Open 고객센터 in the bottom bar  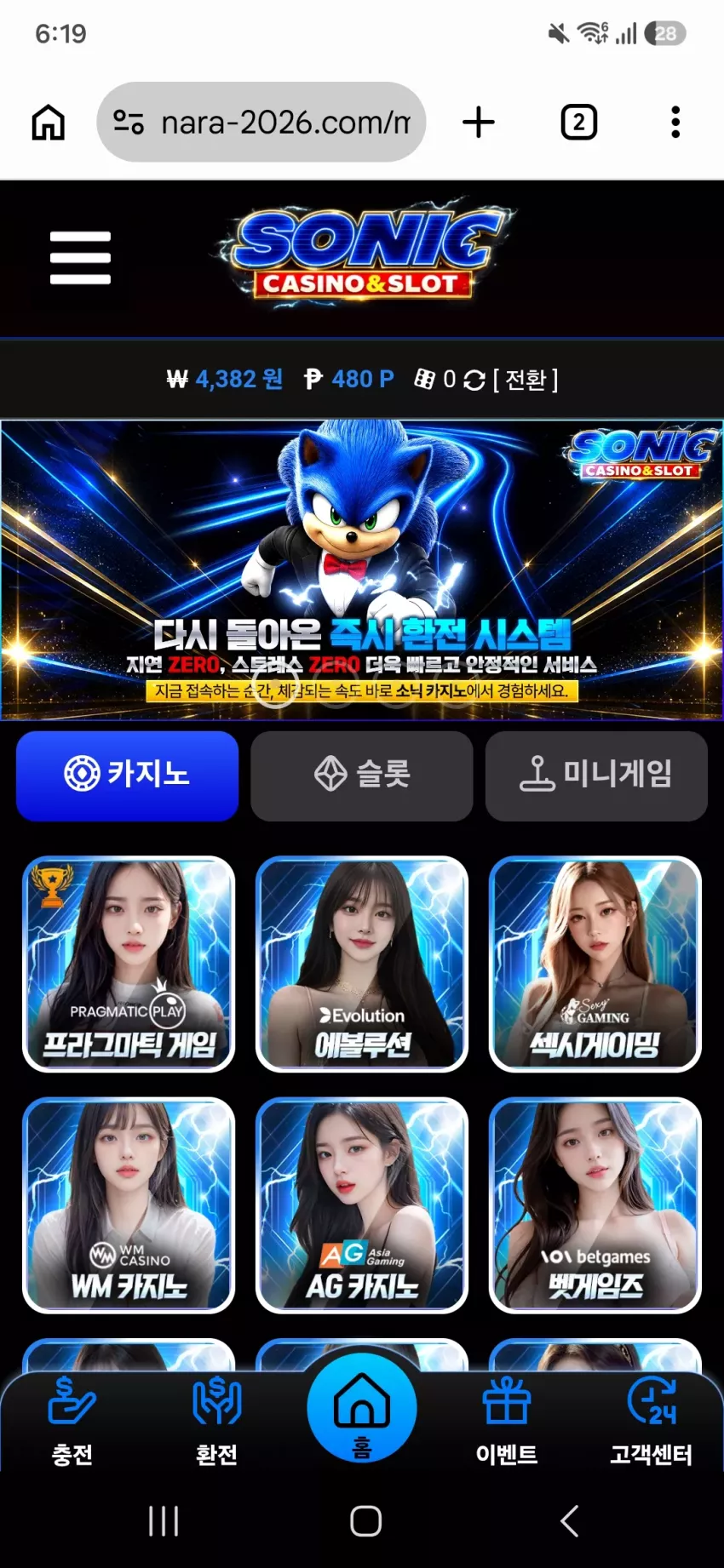point(652,1422)
